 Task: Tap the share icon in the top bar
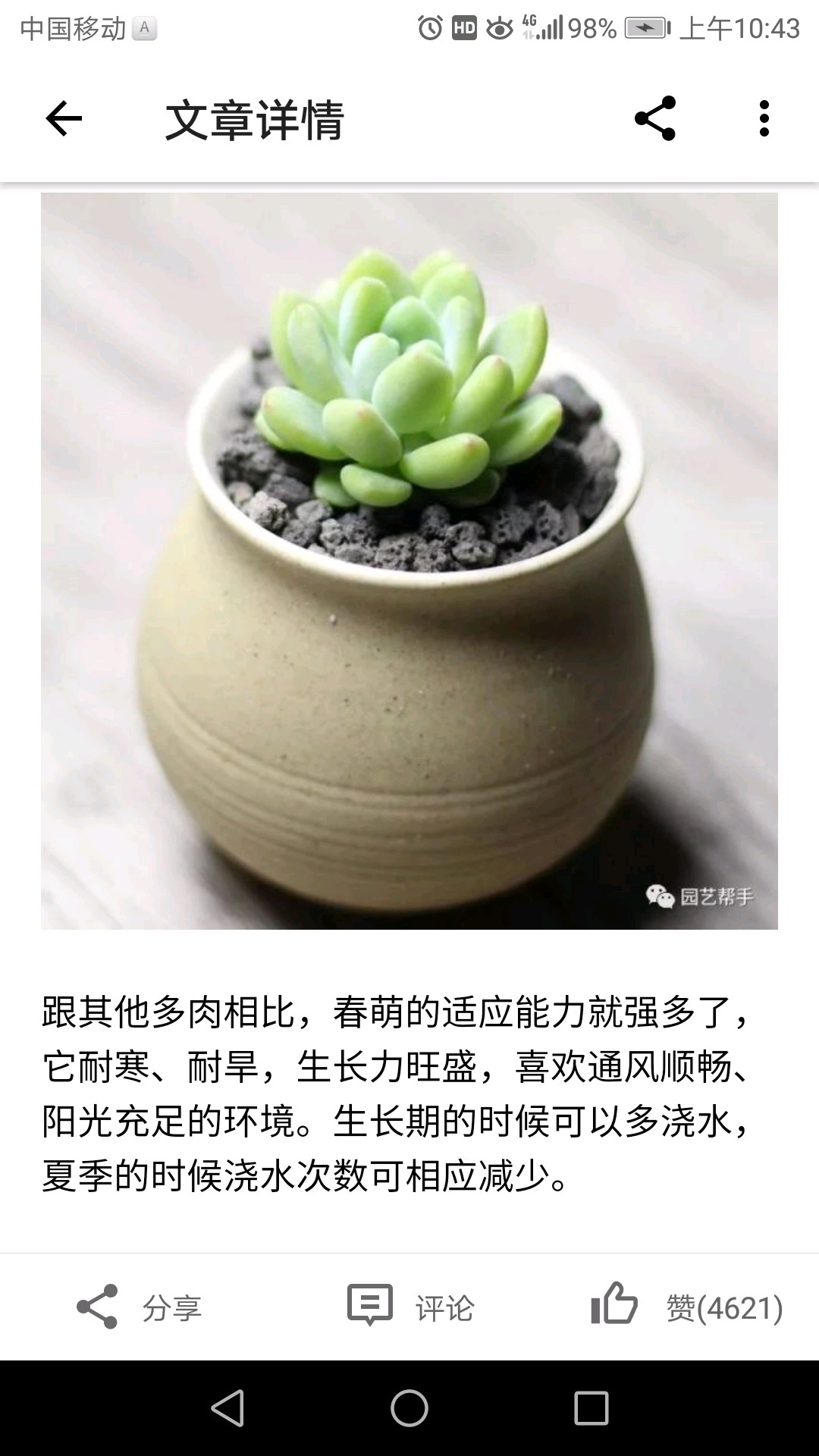tap(655, 119)
